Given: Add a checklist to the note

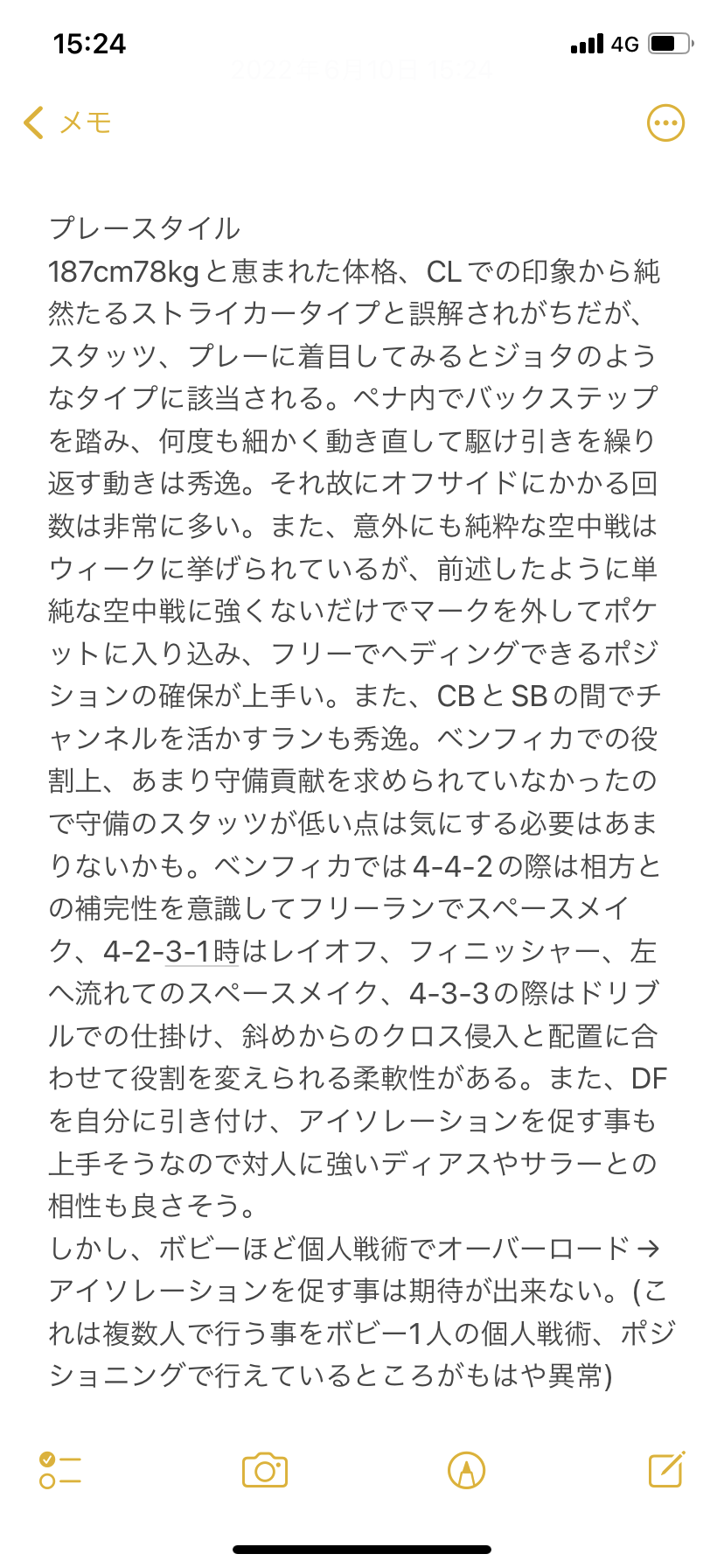Looking at the screenshot, I should tap(60, 1470).
